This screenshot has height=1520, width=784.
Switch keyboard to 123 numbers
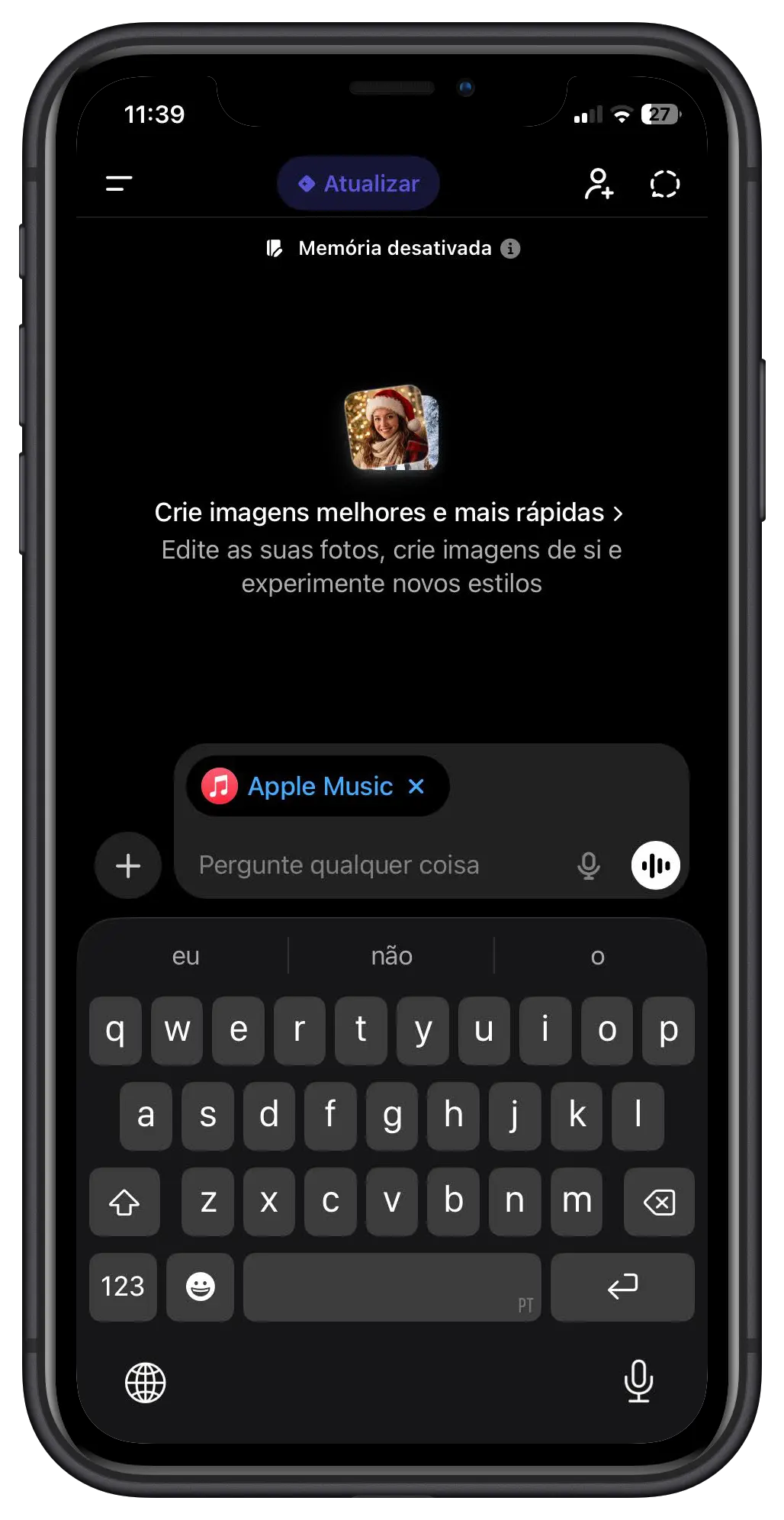[x=123, y=1287]
